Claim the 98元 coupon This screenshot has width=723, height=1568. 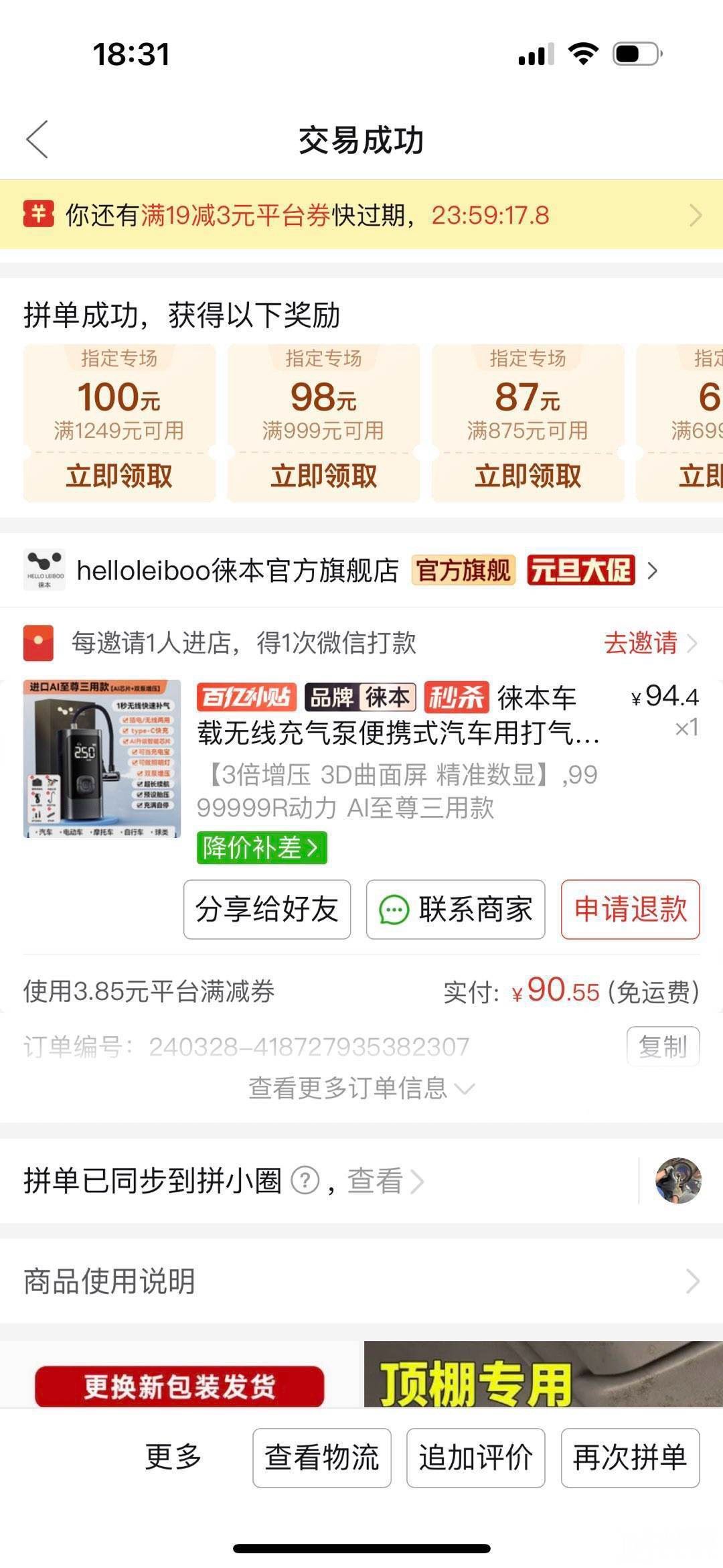click(323, 476)
